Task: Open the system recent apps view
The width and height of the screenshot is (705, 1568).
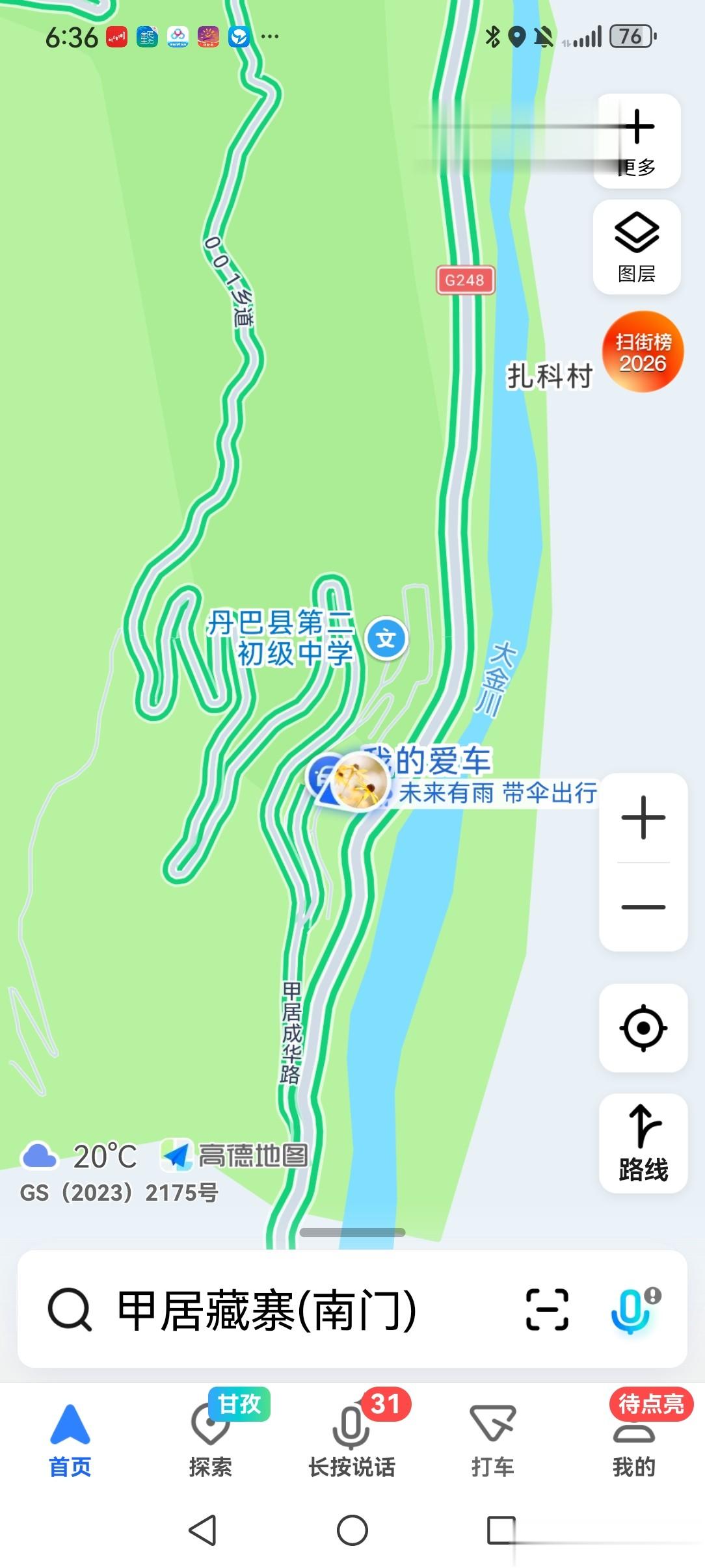Action: (x=501, y=1530)
